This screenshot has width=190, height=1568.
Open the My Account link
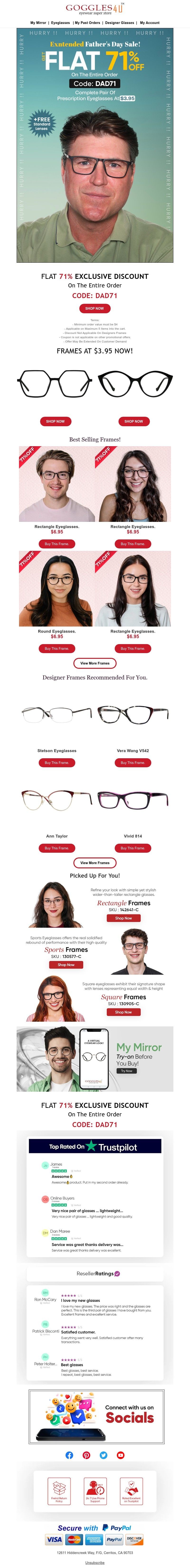tap(150, 23)
